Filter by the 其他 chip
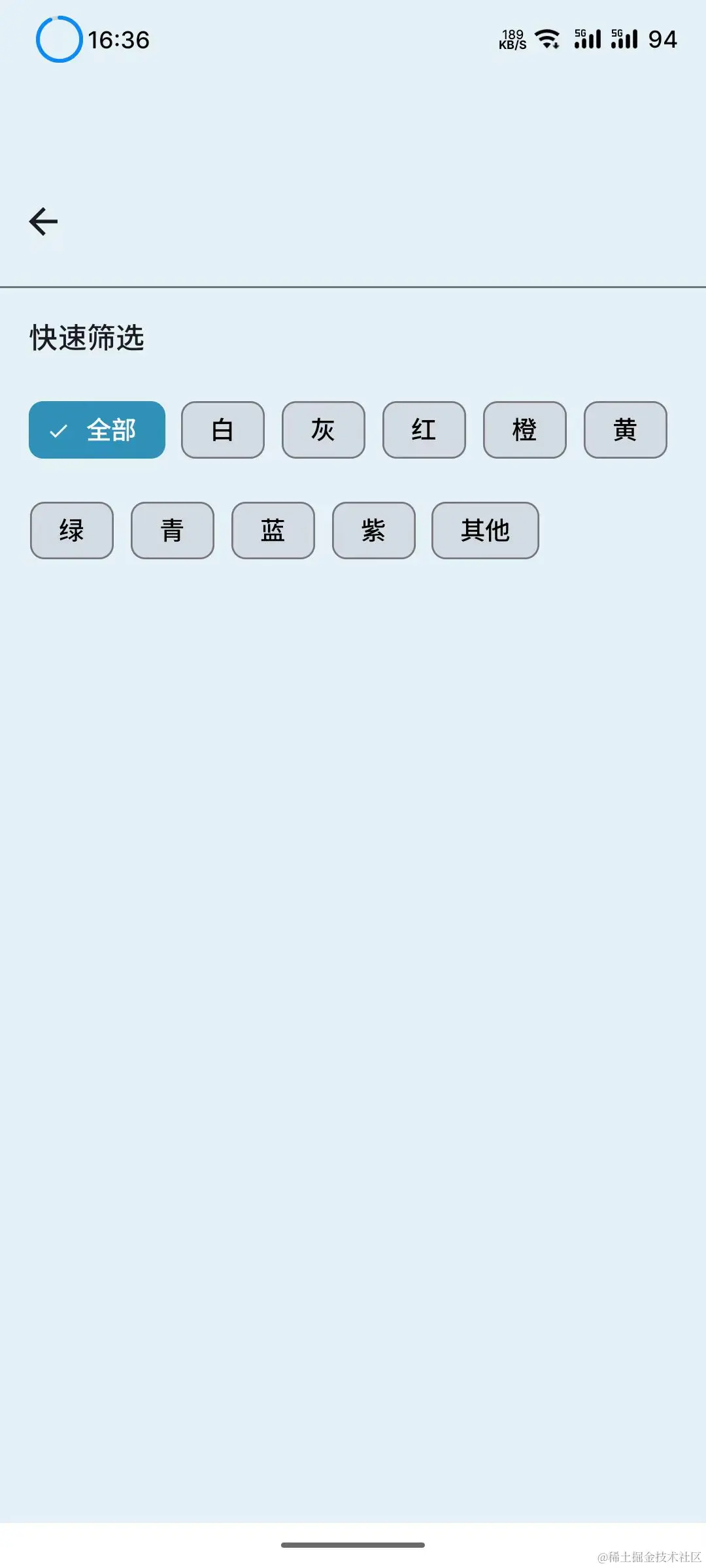The width and height of the screenshot is (706, 1568). pyautogui.click(x=485, y=531)
